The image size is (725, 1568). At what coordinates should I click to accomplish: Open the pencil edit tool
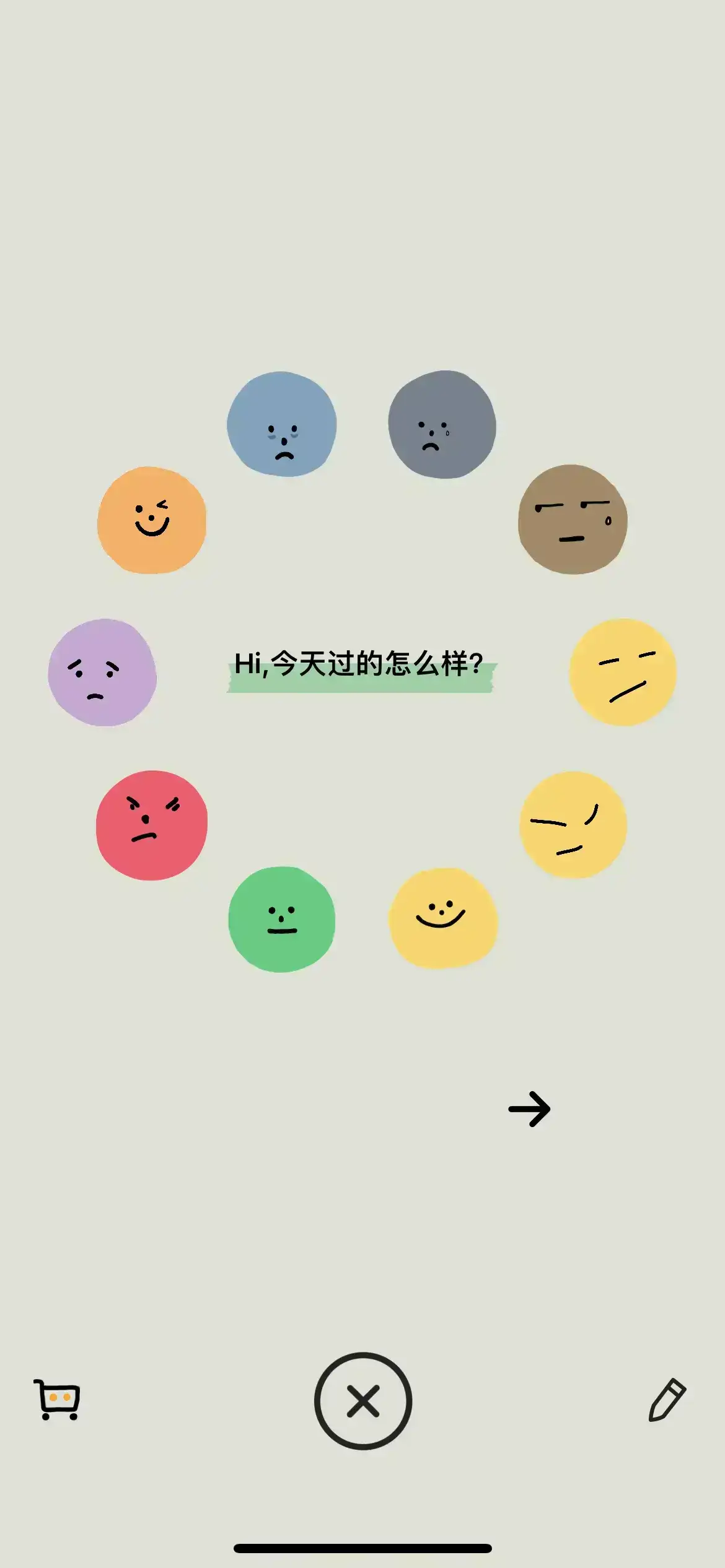(x=667, y=1400)
